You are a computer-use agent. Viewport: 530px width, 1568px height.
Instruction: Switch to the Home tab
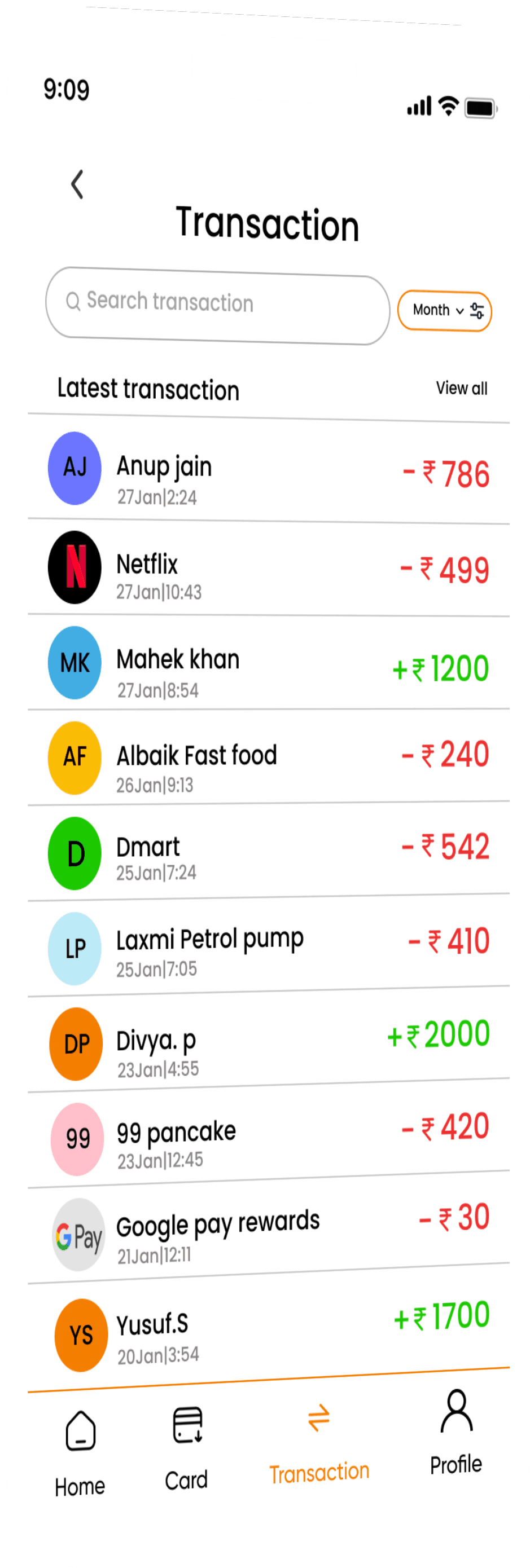80,1454
